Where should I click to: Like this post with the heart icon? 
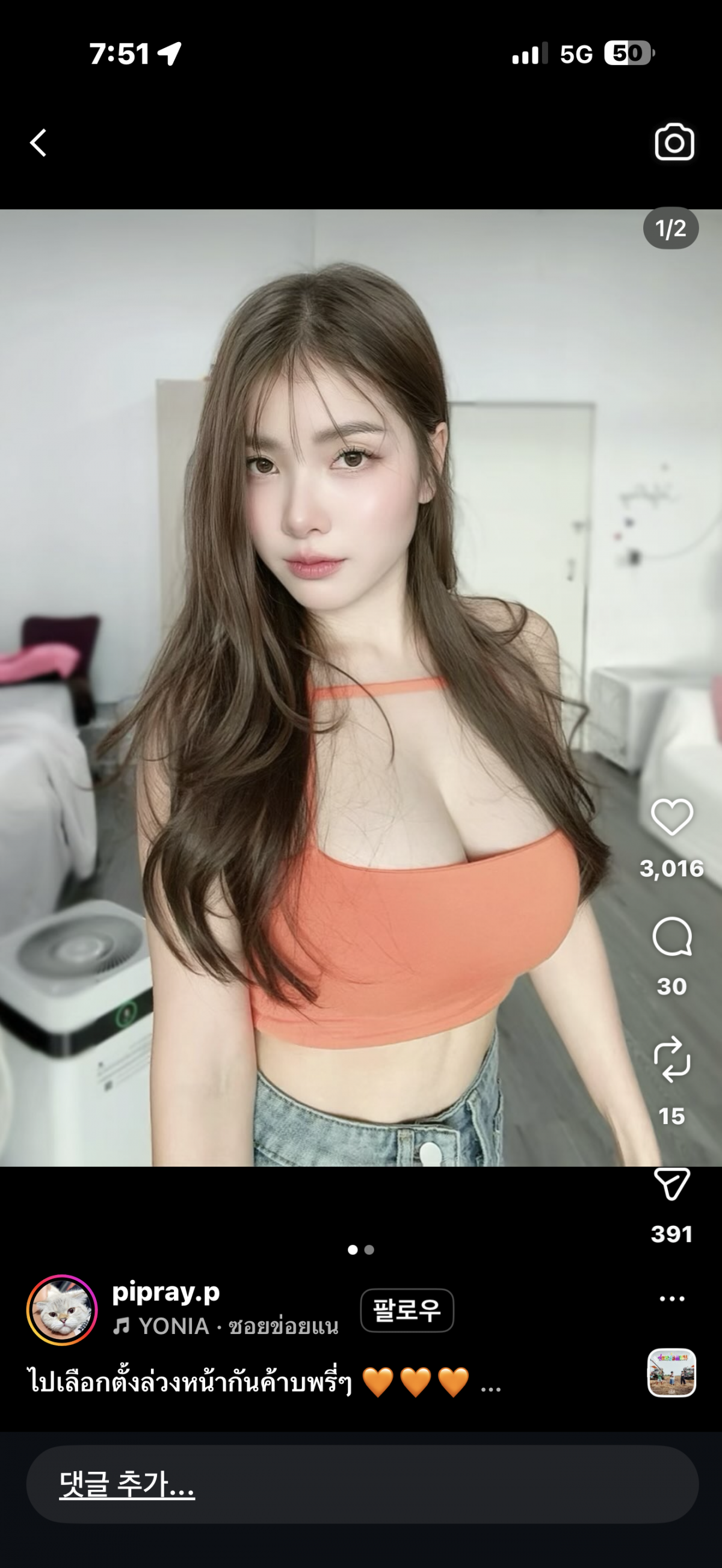[x=671, y=817]
